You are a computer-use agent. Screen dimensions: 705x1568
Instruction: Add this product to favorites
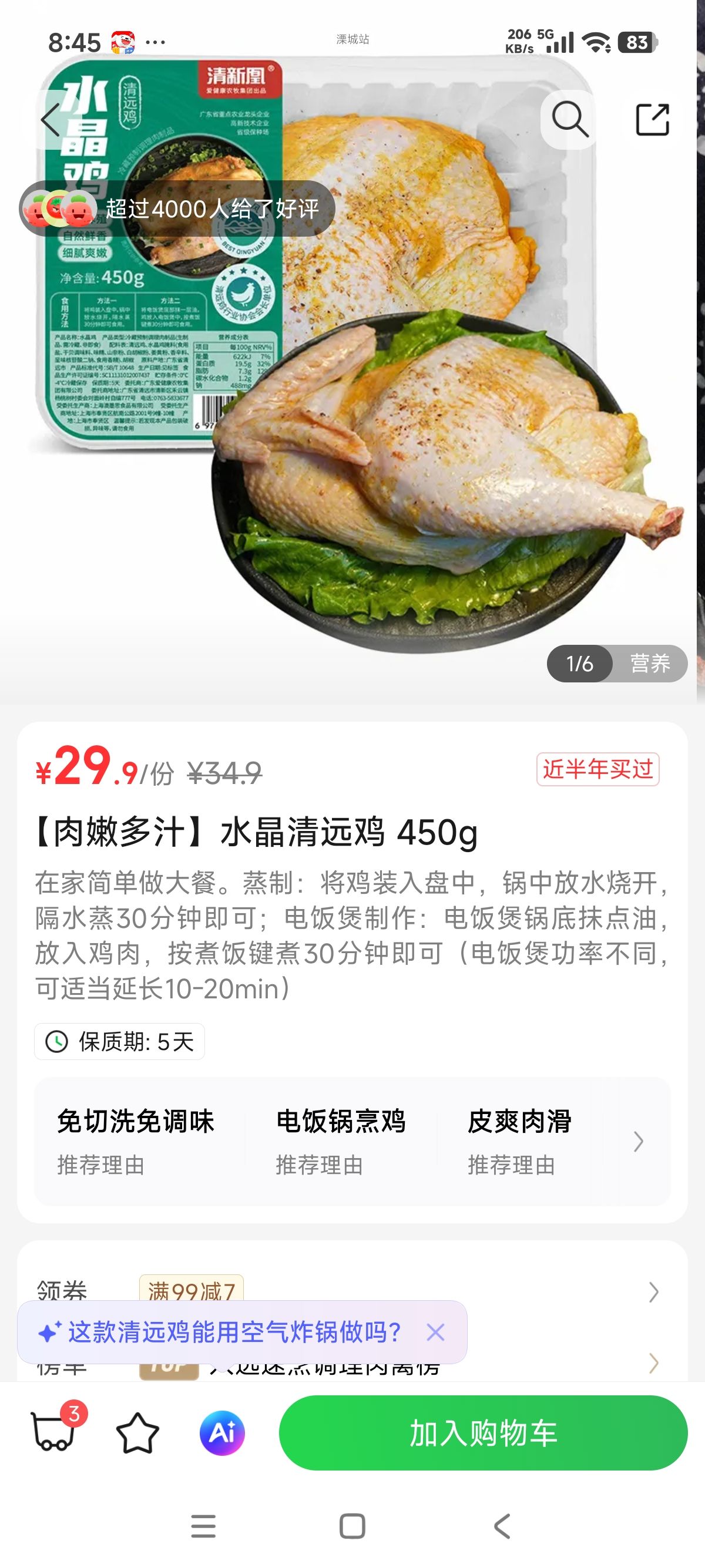pyautogui.click(x=137, y=1433)
